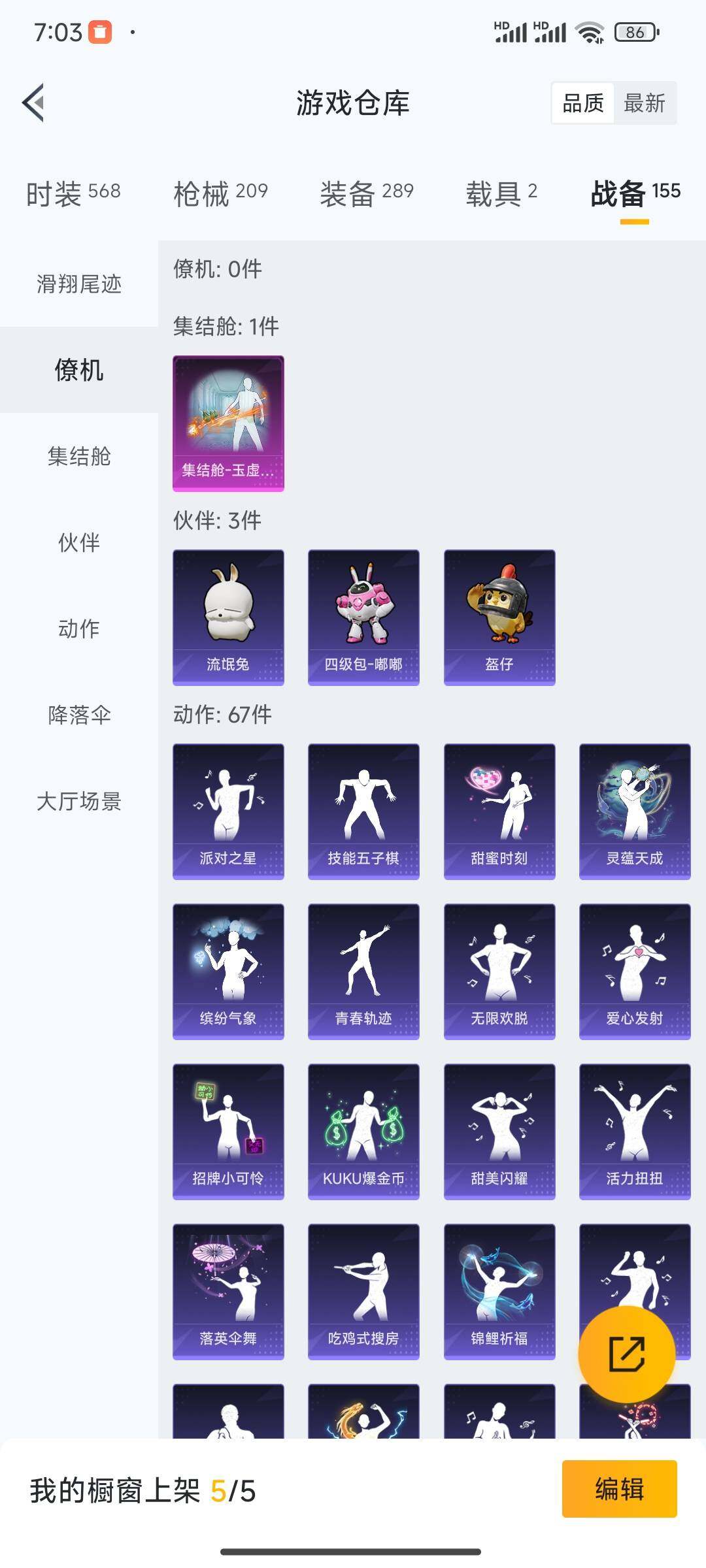Select the 集结舱-玉虚 rally pod item
The width and height of the screenshot is (706, 1568).
point(227,421)
